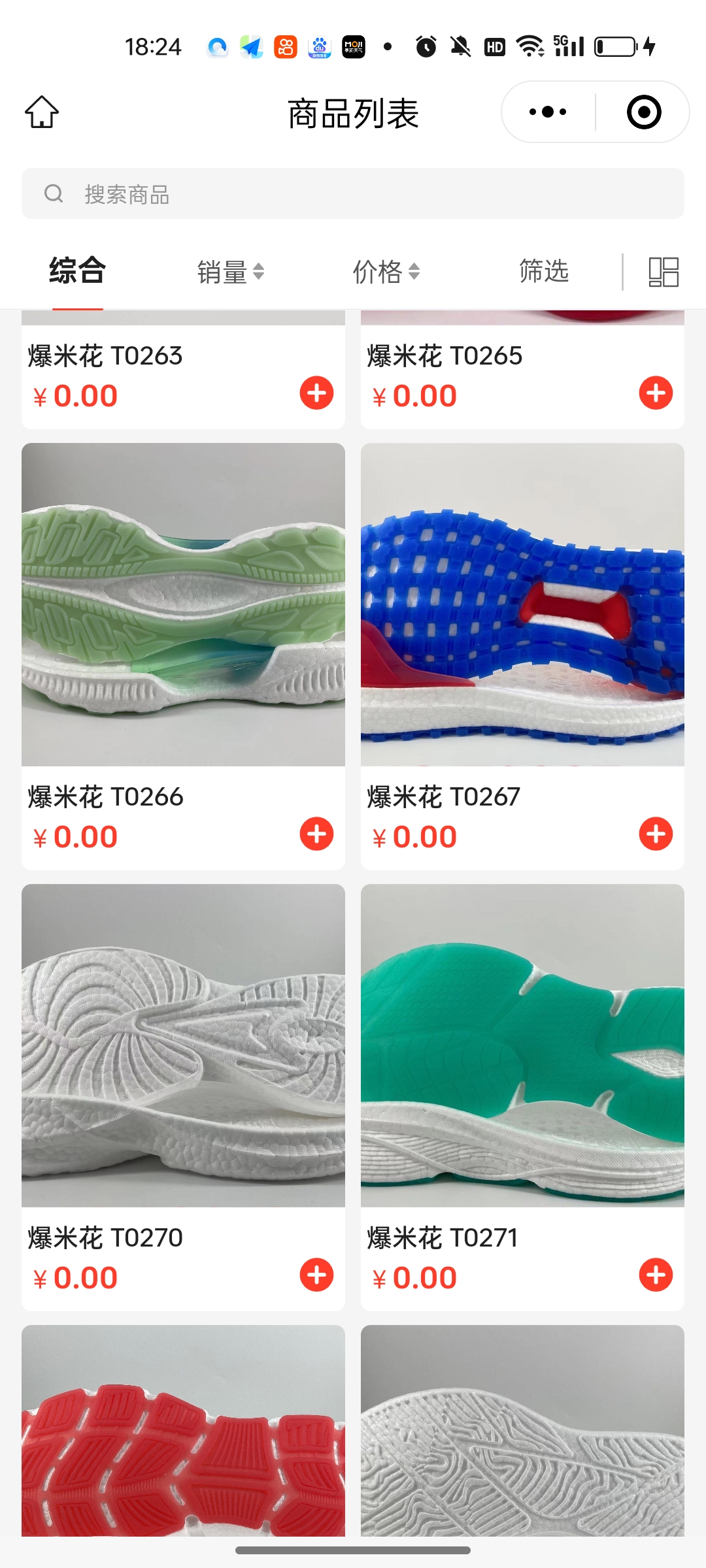View the 爆米花 T0267 product details
This screenshot has height=1568, width=706.
[x=522, y=605]
